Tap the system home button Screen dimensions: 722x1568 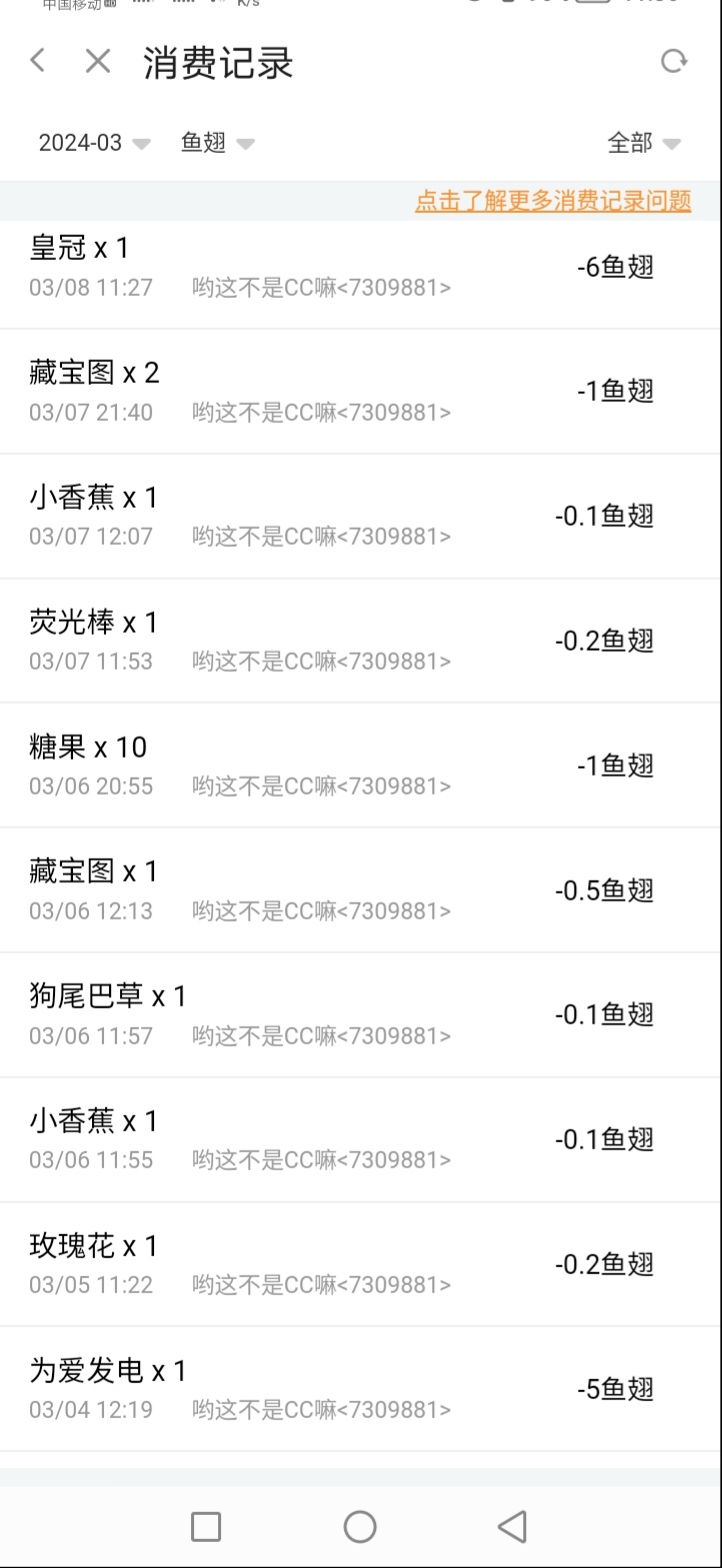click(x=360, y=1526)
